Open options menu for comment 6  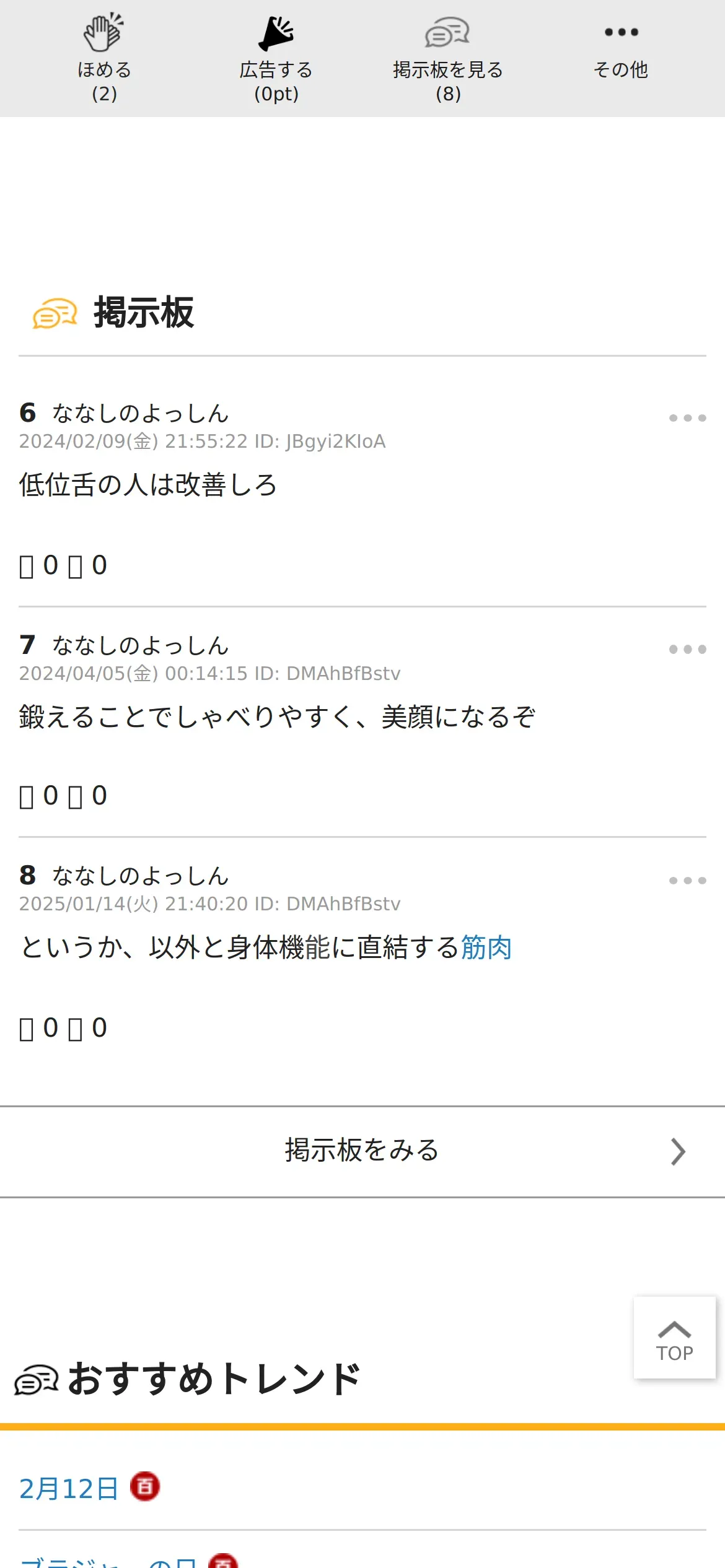coord(687,418)
